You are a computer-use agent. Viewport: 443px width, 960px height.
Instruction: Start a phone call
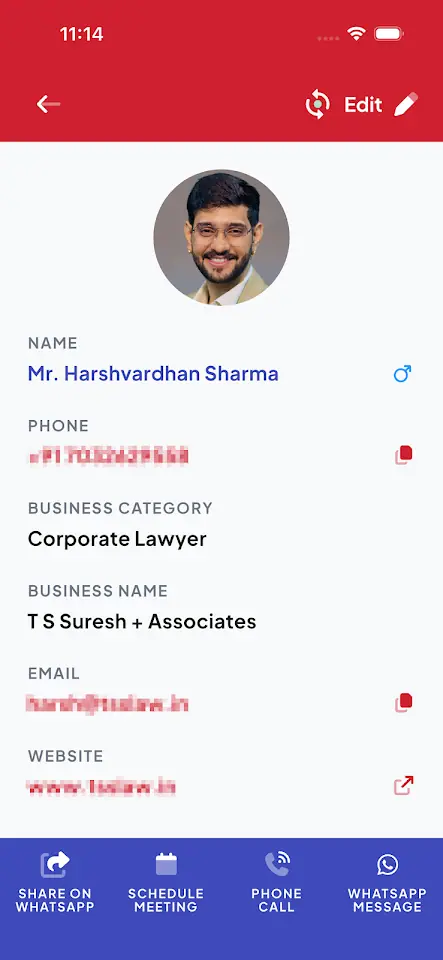(277, 882)
